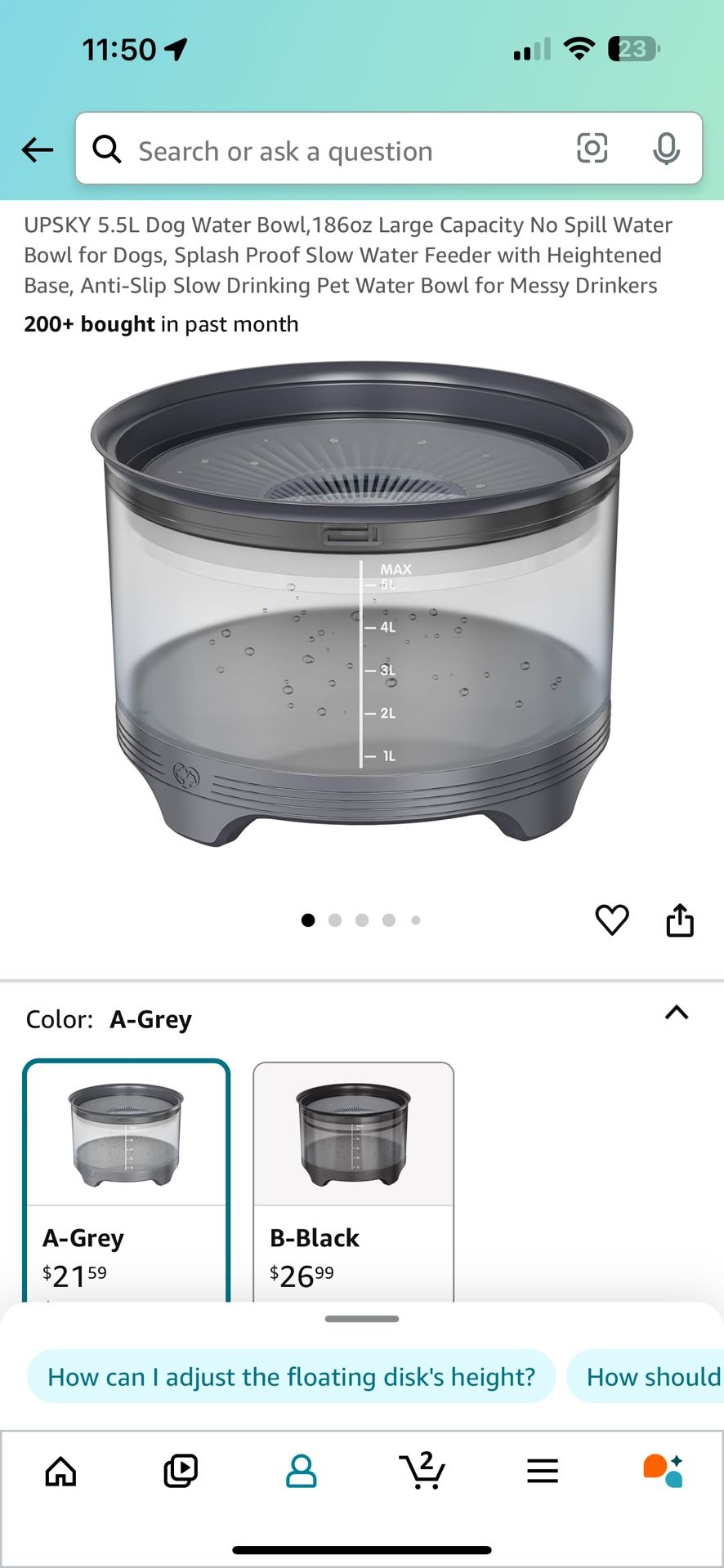Tap the Search or ask a question field

click(x=327, y=149)
